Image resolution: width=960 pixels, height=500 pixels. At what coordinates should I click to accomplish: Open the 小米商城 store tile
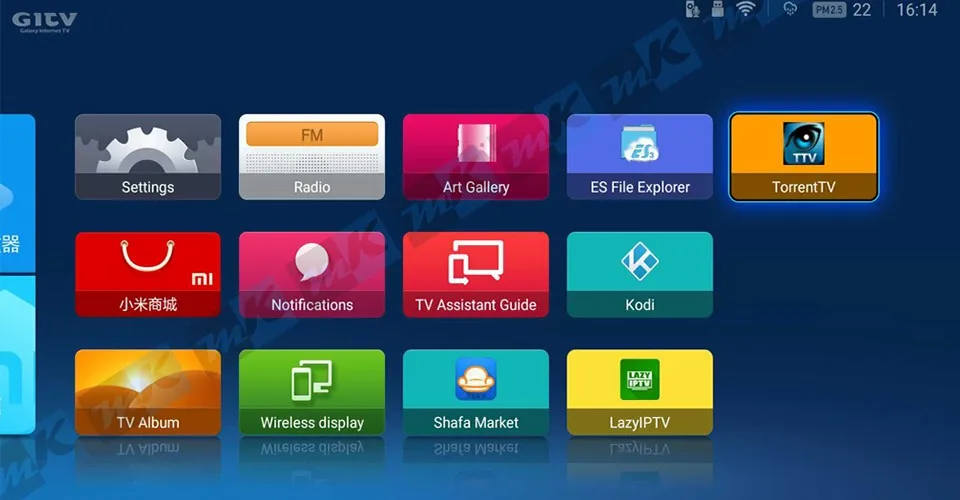point(148,274)
